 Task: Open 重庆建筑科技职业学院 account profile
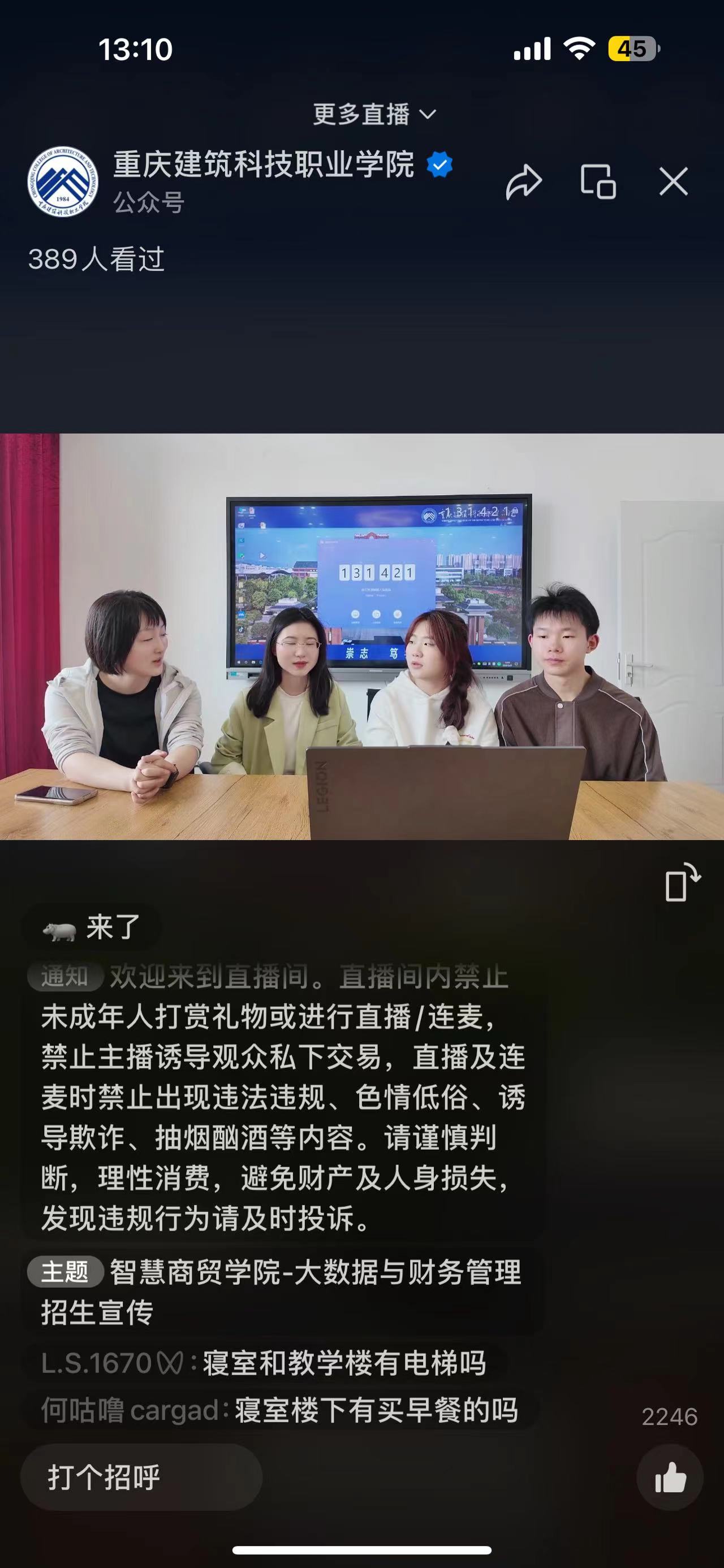coord(263,164)
